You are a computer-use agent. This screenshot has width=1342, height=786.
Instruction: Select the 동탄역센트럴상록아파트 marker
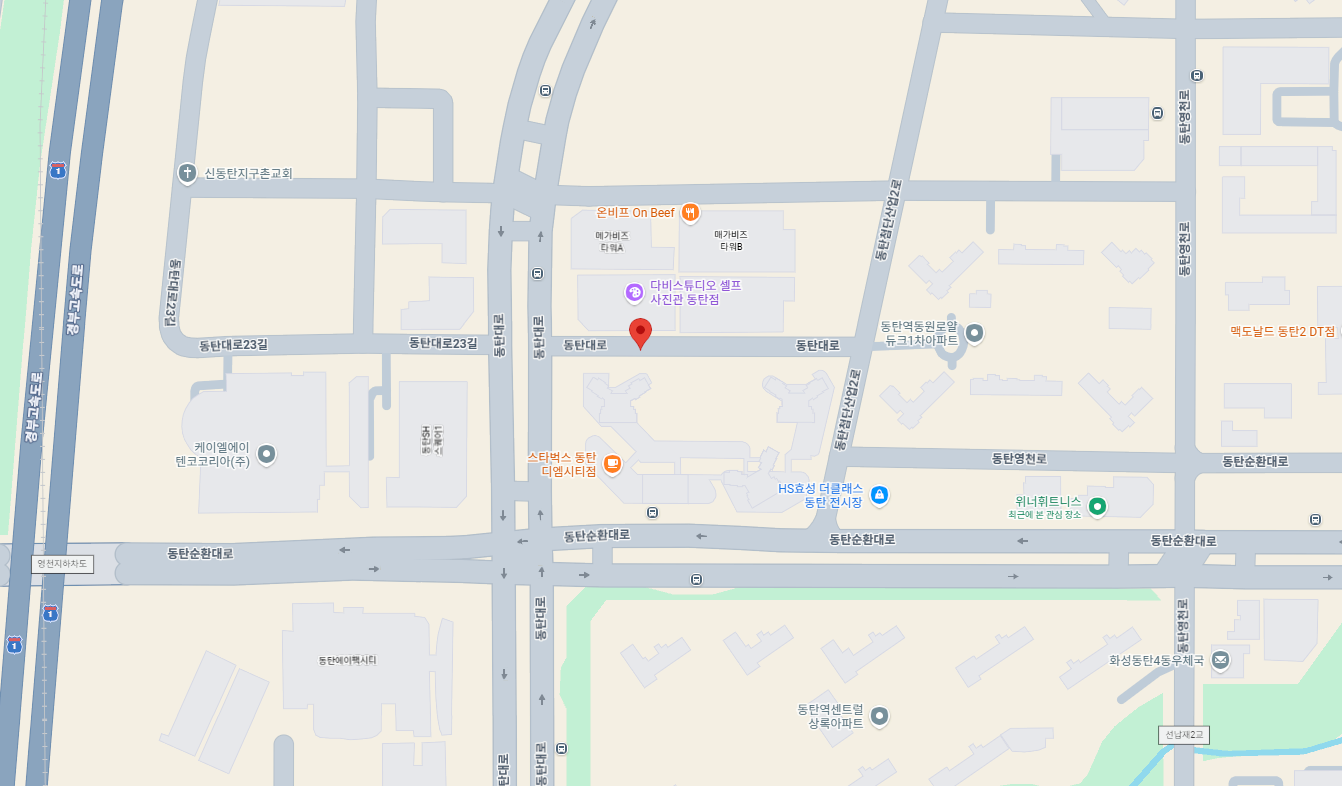(x=879, y=716)
